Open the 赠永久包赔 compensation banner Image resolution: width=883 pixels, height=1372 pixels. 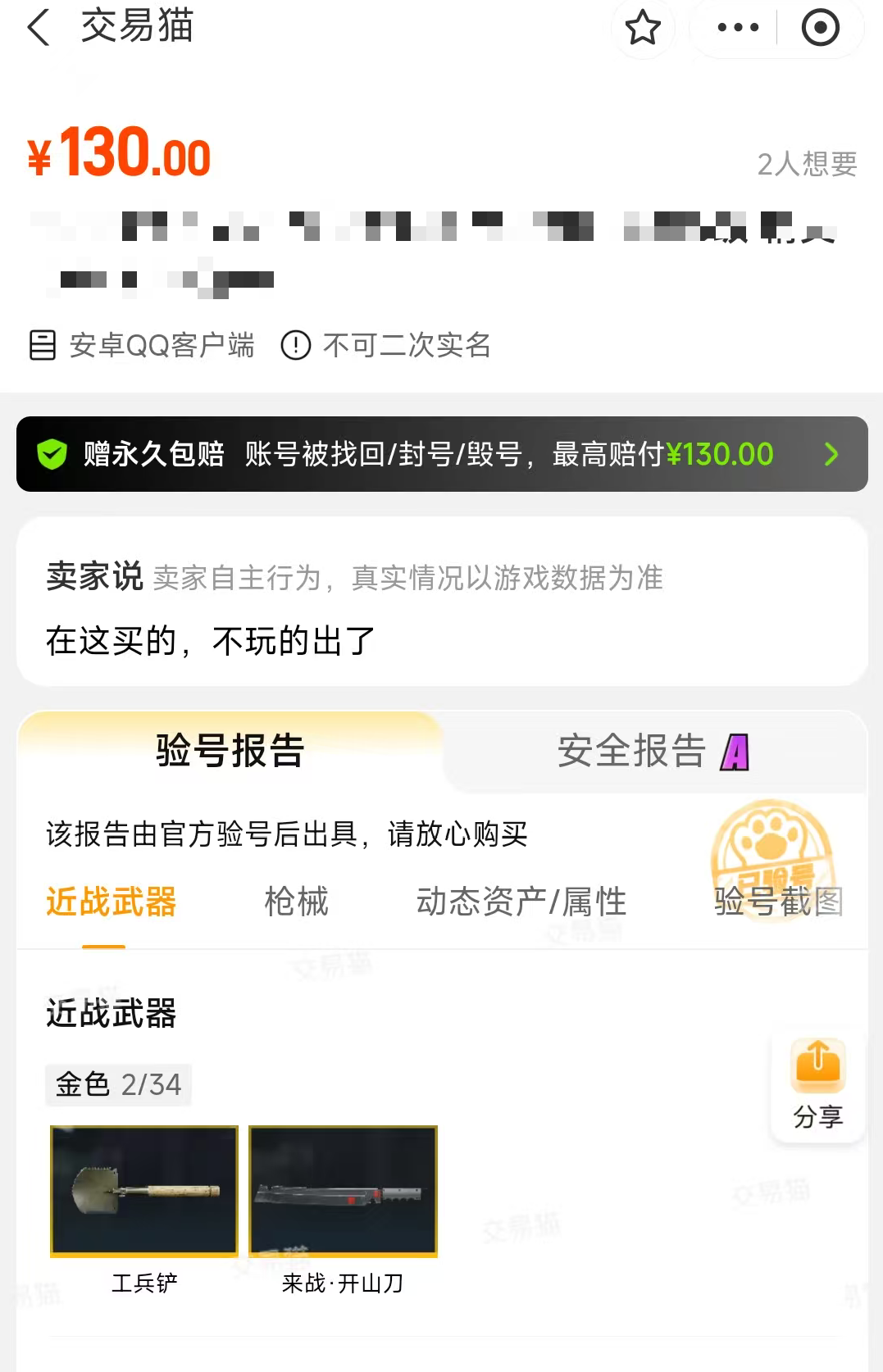pos(442,454)
